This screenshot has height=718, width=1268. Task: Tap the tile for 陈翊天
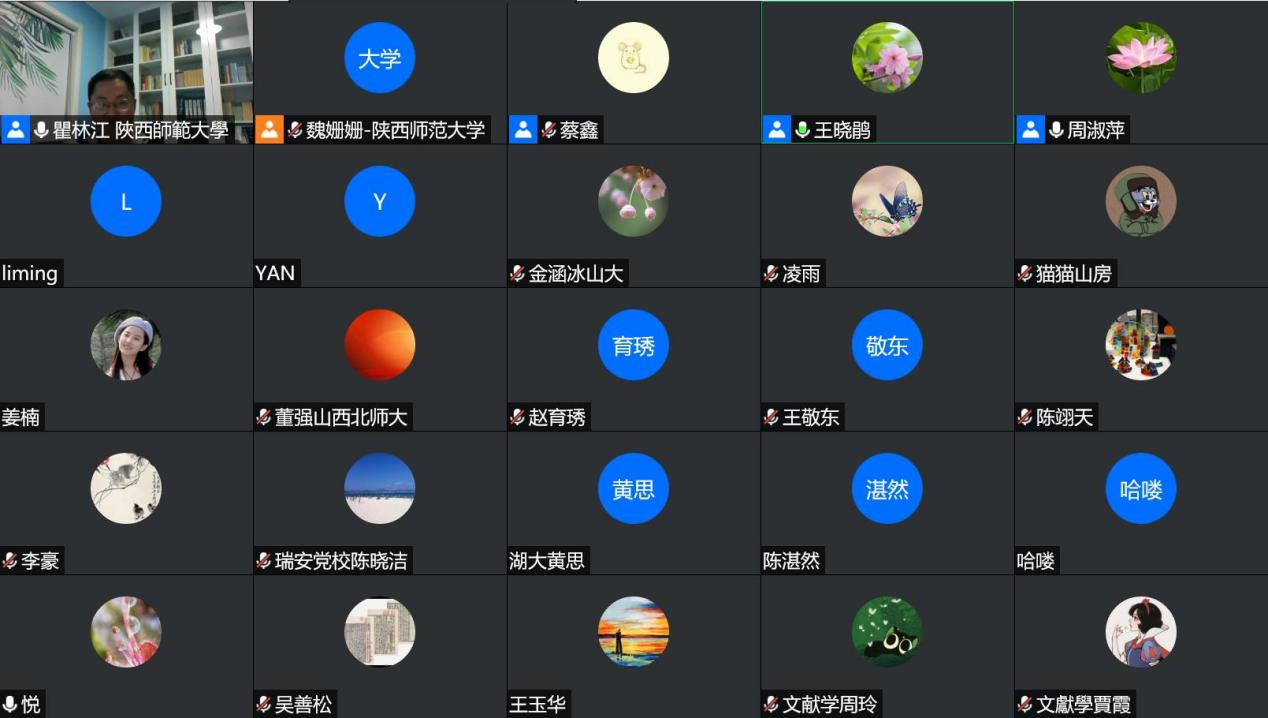coord(1141,359)
